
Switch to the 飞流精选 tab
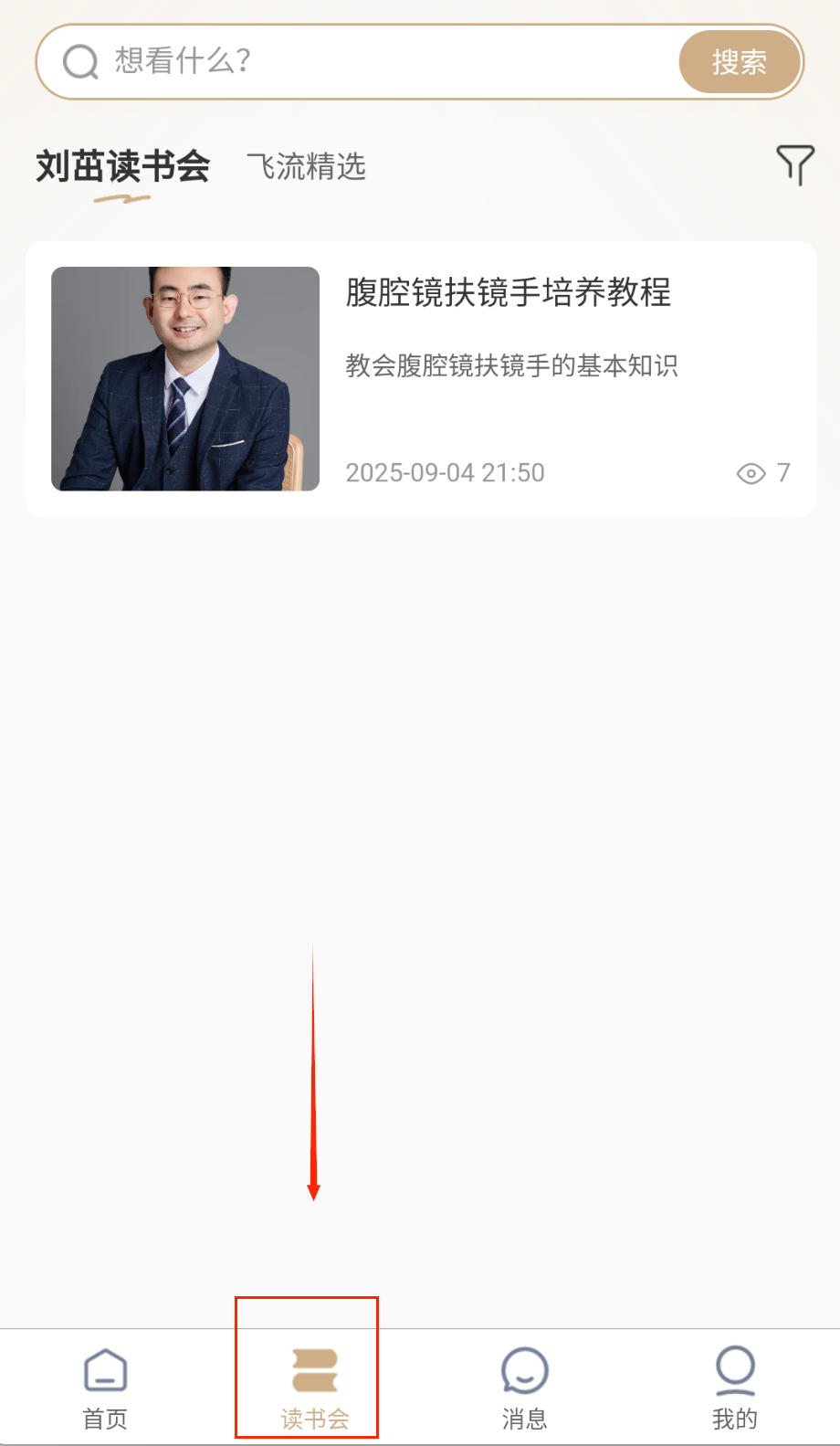tap(306, 167)
